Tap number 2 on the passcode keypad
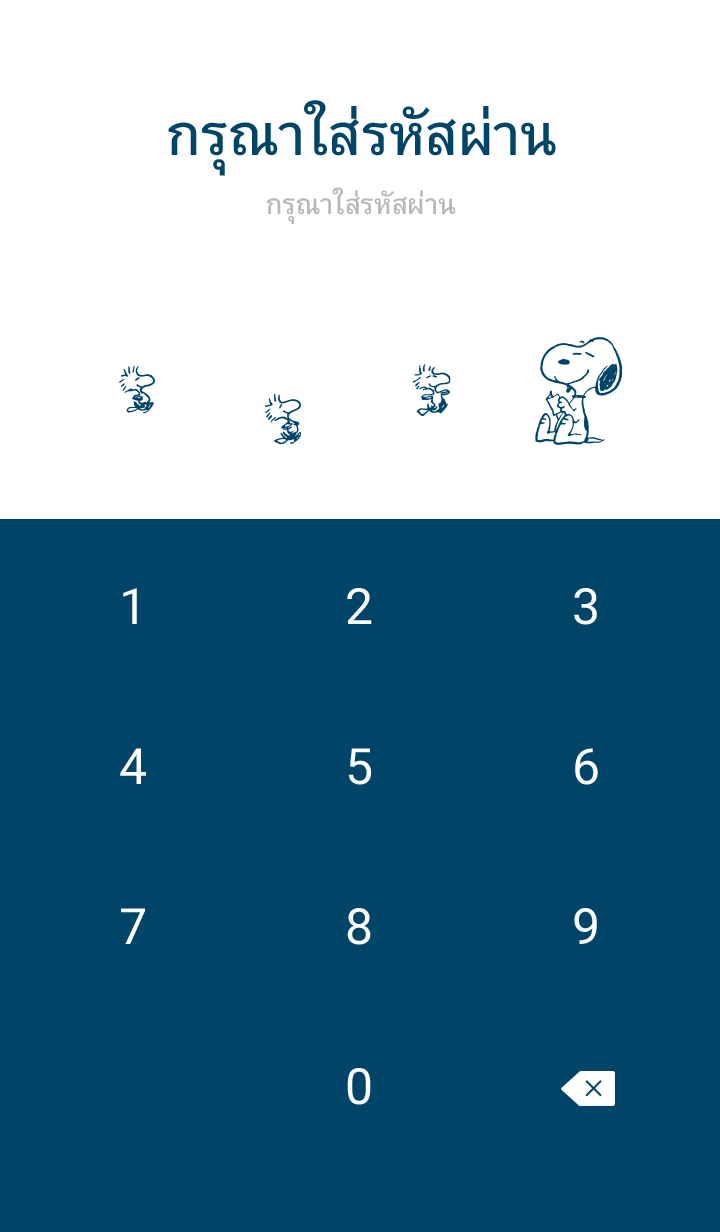Screen dimensions: 720x1232 359,607
